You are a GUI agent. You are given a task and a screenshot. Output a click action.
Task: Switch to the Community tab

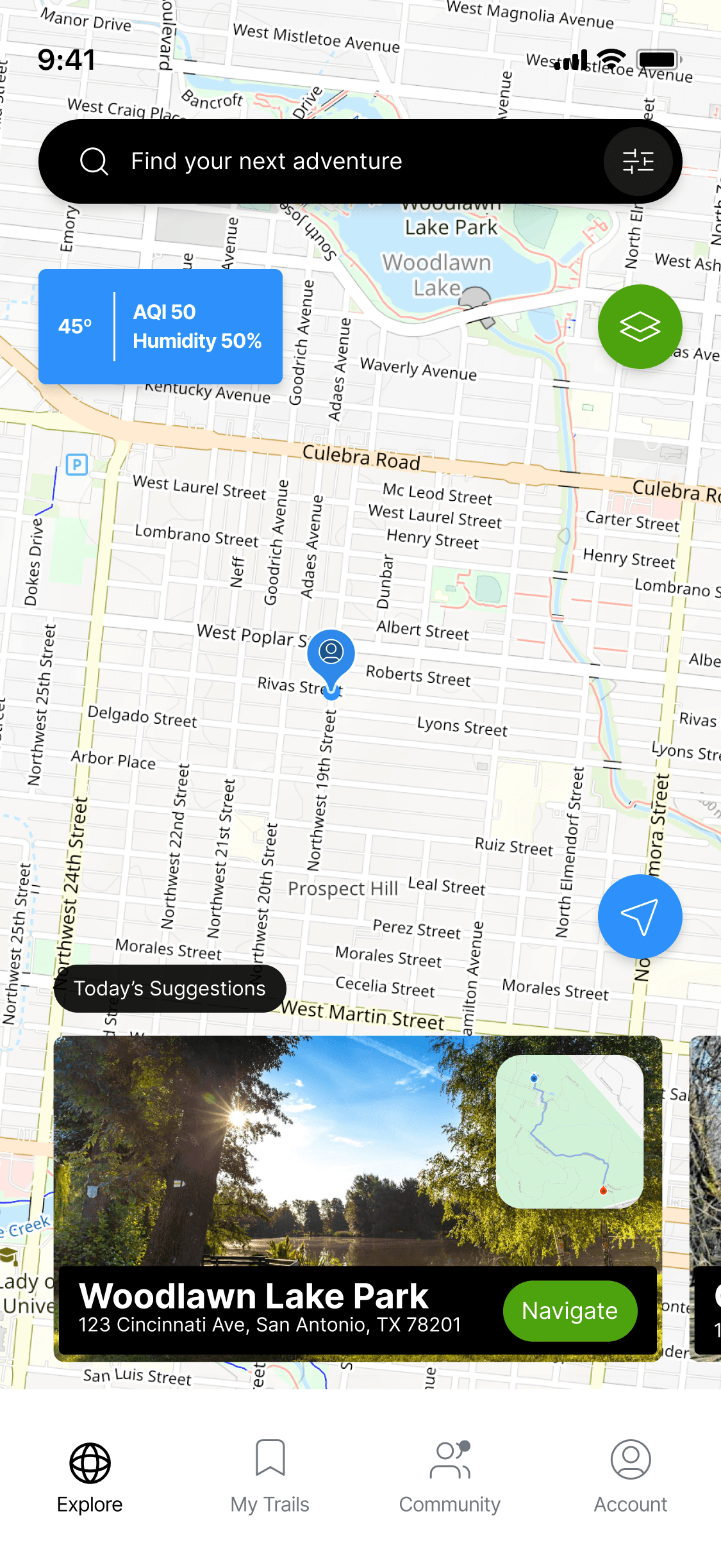click(x=450, y=1476)
